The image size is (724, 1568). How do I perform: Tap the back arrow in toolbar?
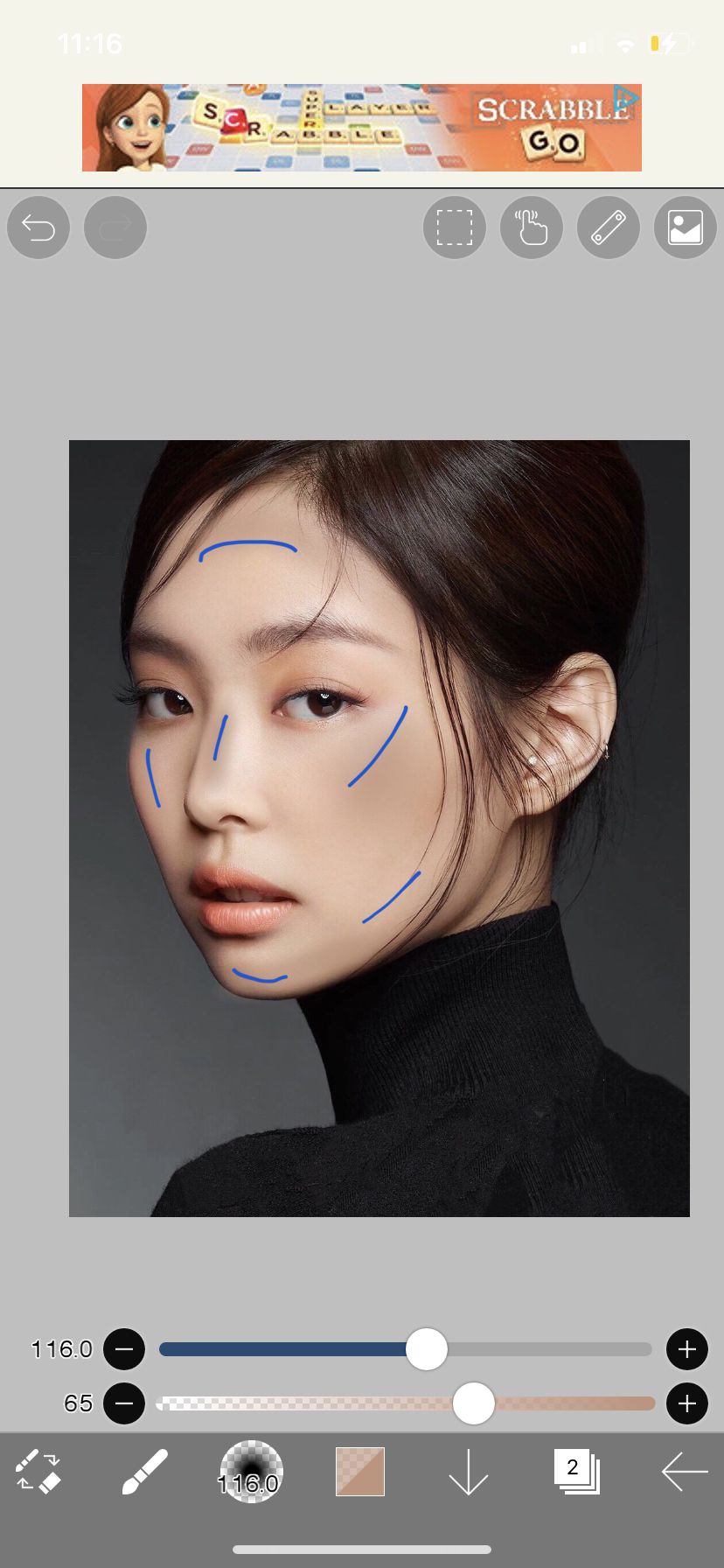point(685,1472)
